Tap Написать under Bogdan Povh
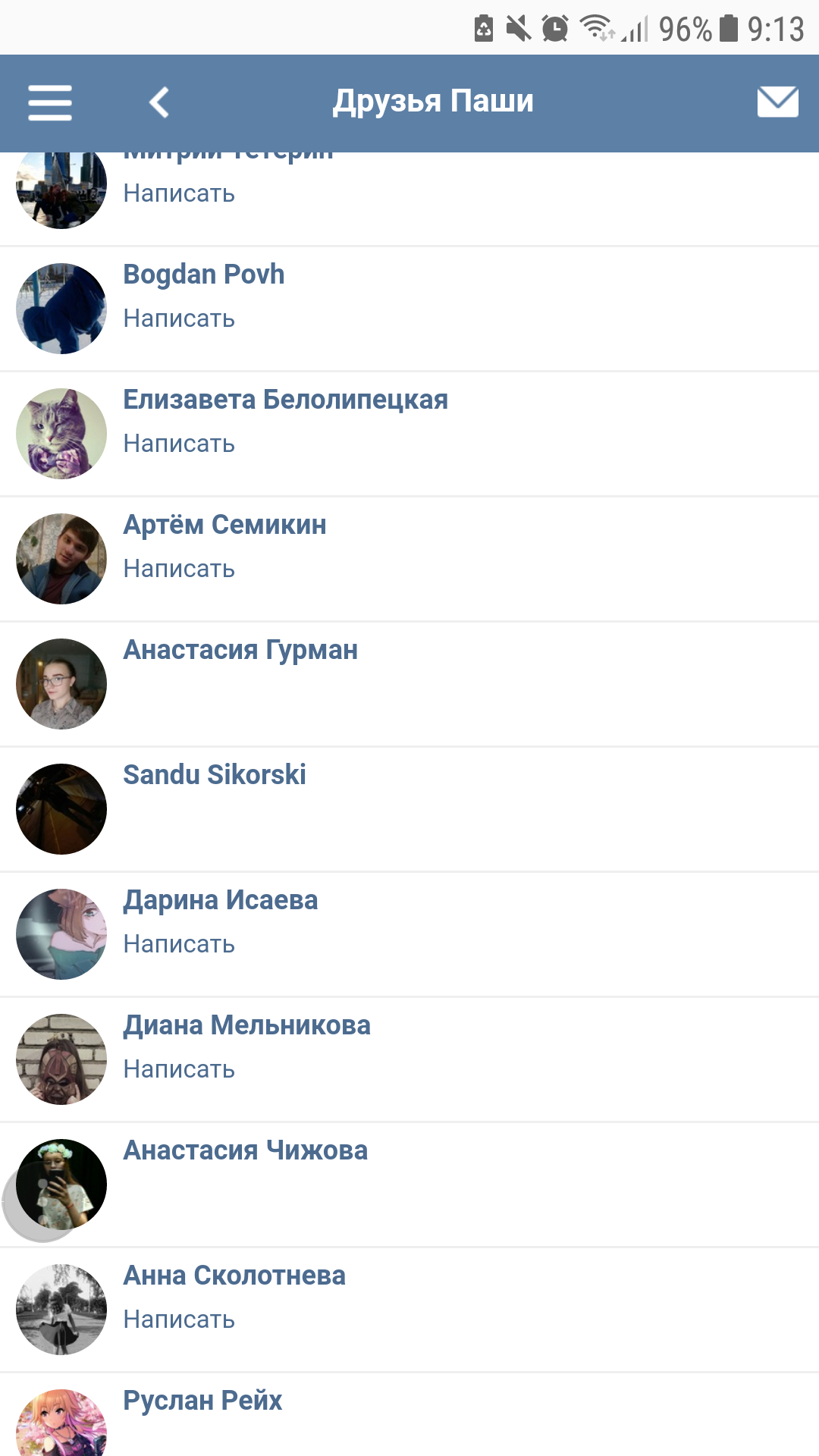 179,318
